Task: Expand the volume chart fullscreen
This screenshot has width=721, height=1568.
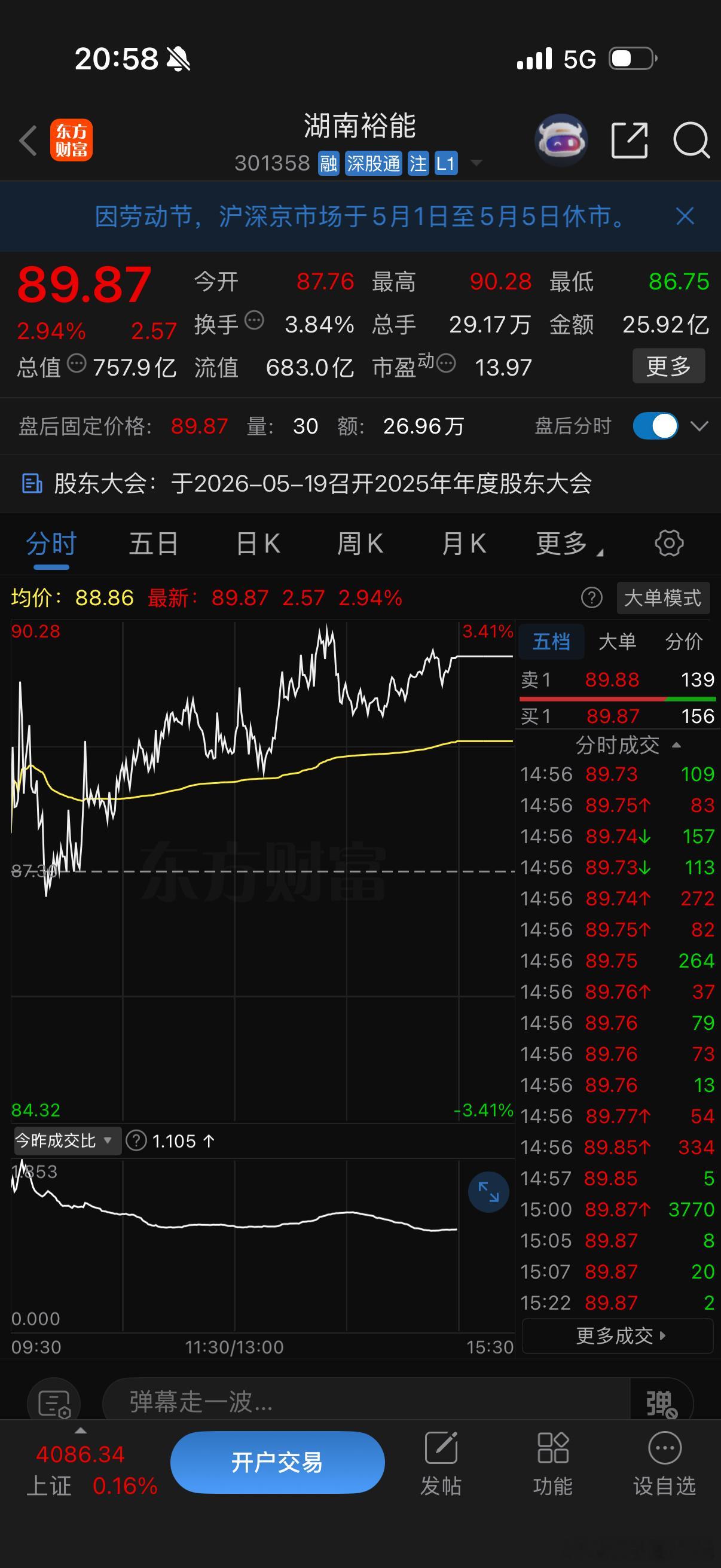Action: click(488, 1192)
